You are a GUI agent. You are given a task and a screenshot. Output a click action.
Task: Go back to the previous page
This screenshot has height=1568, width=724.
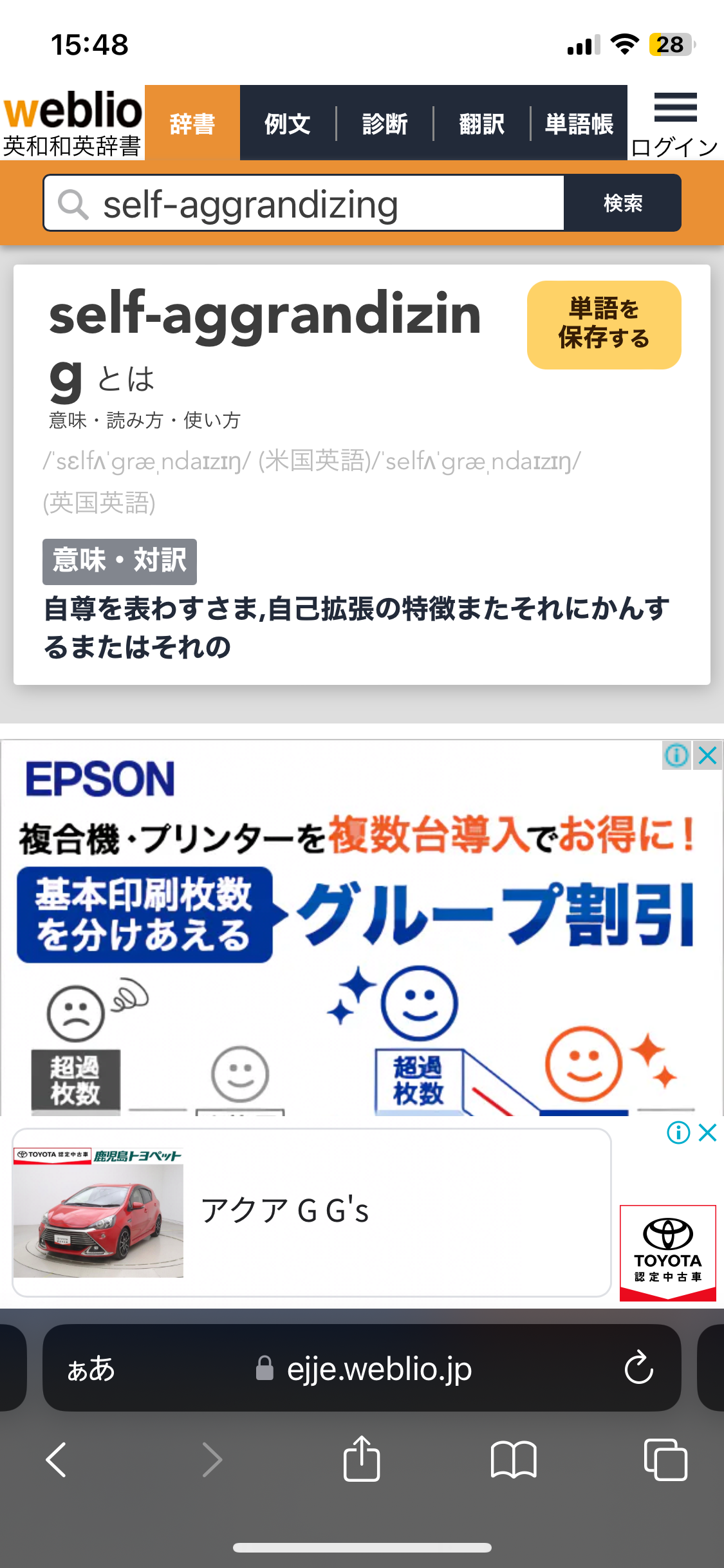(x=57, y=1459)
